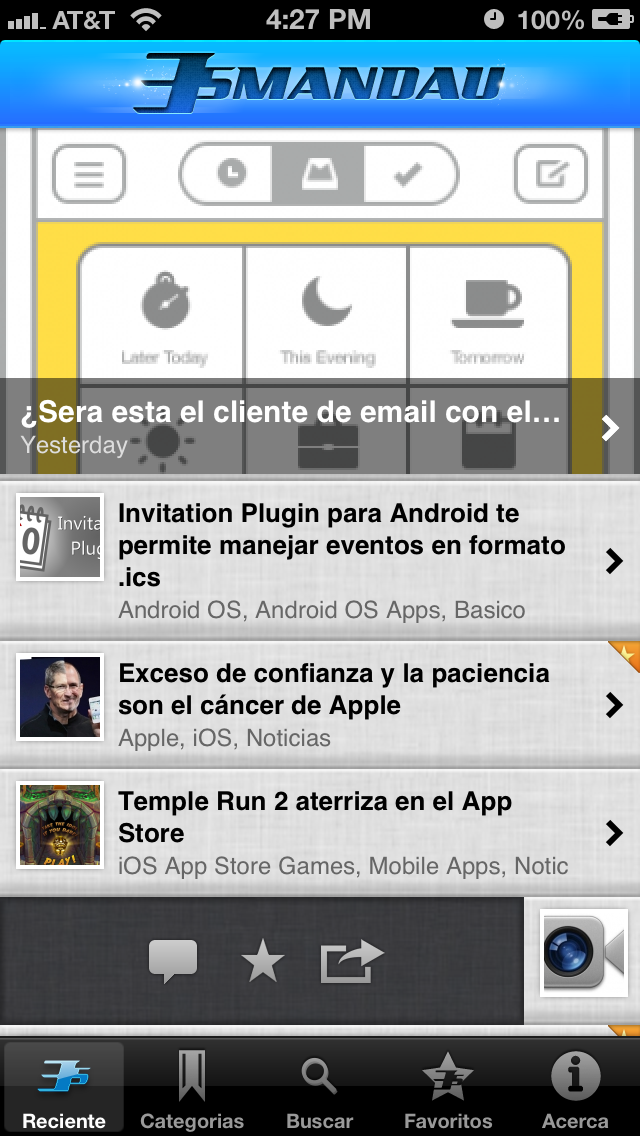Image resolution: width=640 pixels, height=1136 pixels.
Task: Open the Favoritos tab
Action: pyautogui.click(x=448, y=1089)
